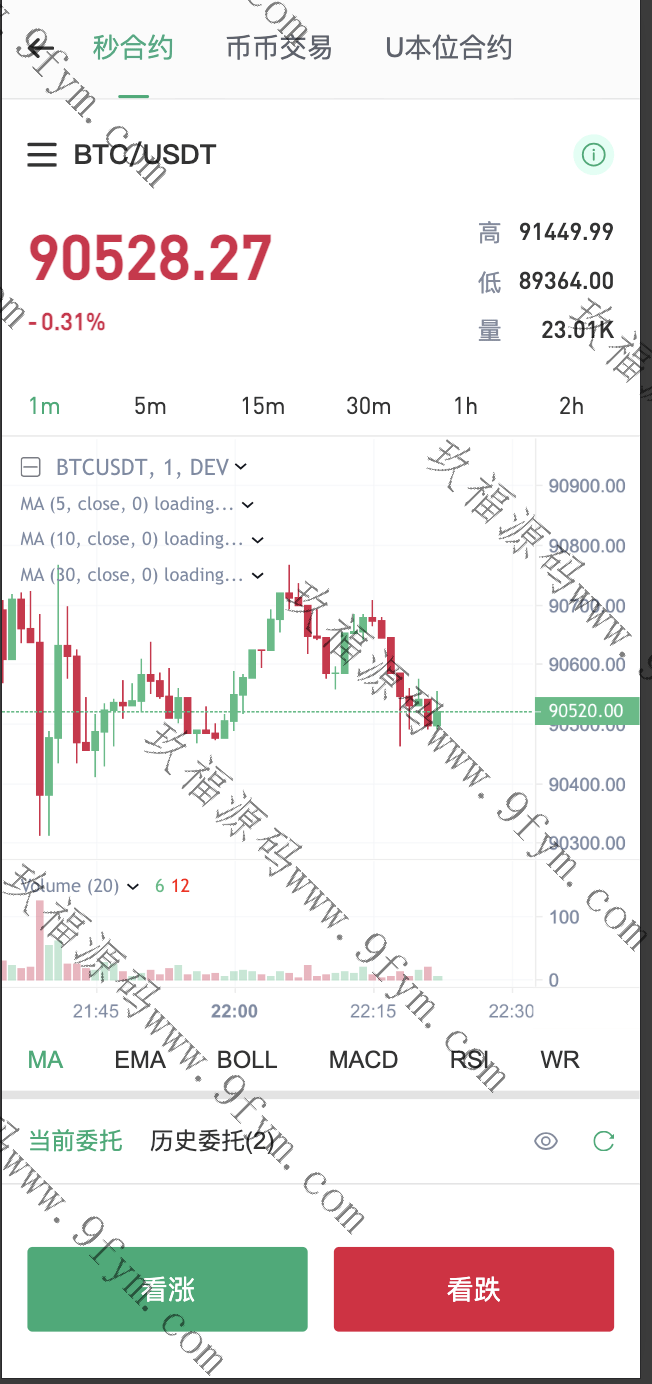Screen dimensions: 652x1384
Task: Switch to the U本位合约 tab
Action: pyautogui.click(x=449, y=47)
